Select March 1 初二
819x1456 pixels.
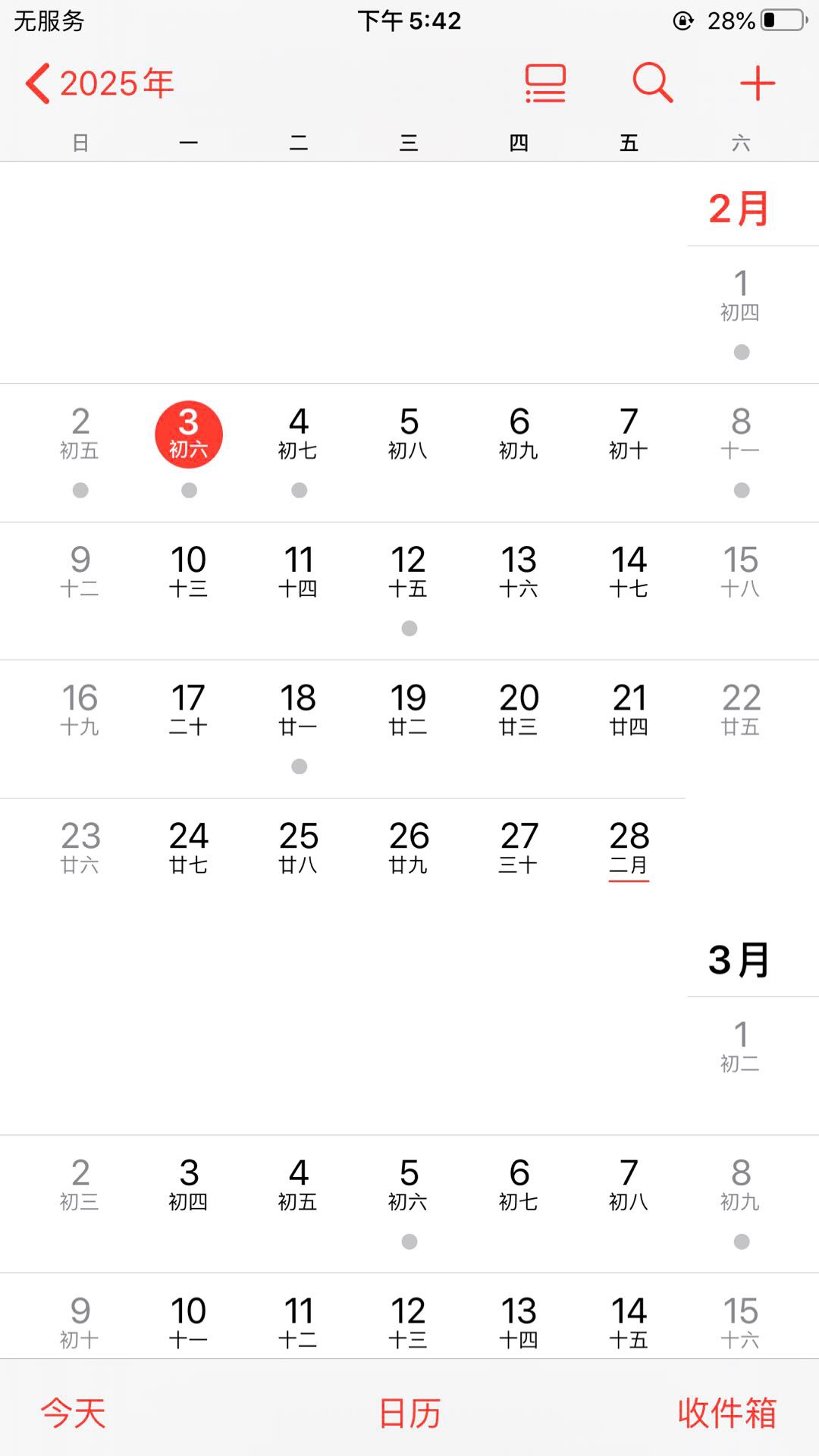(741, 1046)
